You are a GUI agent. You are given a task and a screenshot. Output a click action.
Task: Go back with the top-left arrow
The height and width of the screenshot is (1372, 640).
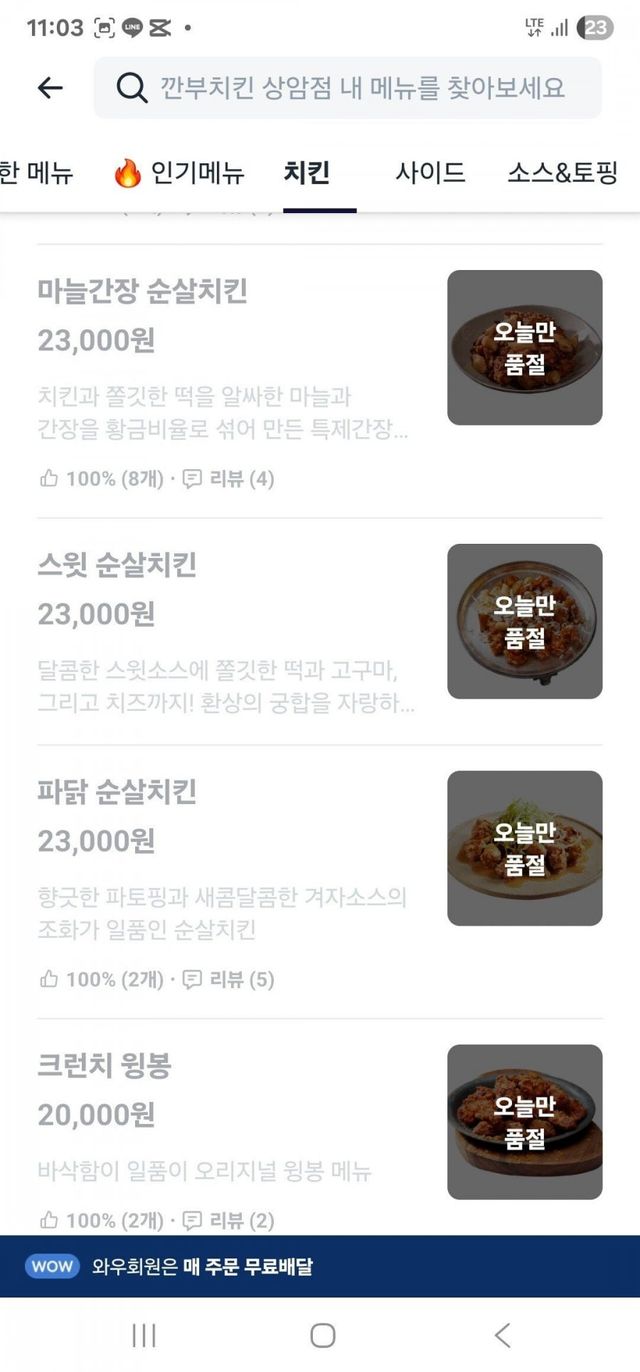50,88
